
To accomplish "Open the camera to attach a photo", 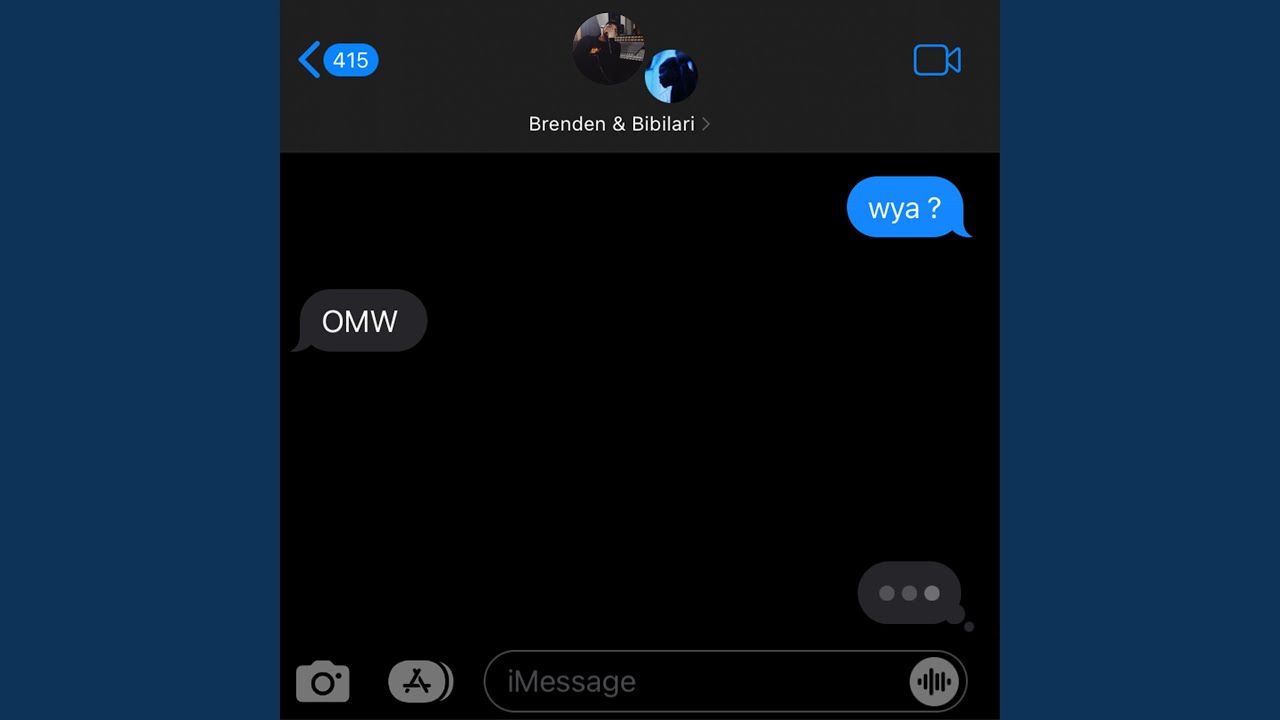I will (323, 682).
